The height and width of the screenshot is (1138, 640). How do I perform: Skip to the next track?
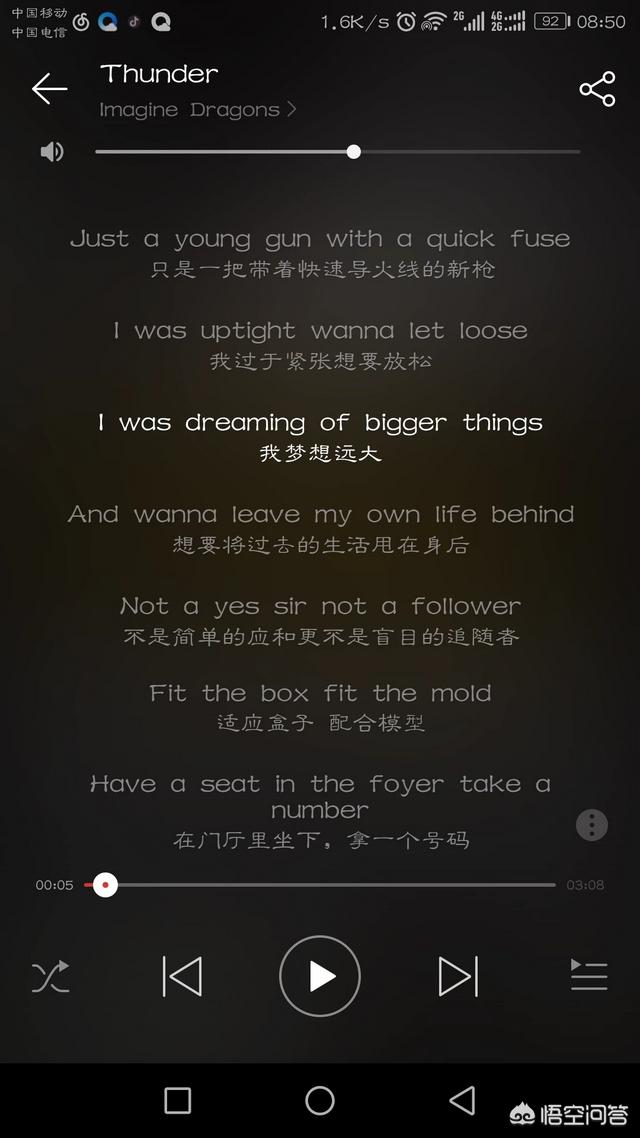coord(459,976)
